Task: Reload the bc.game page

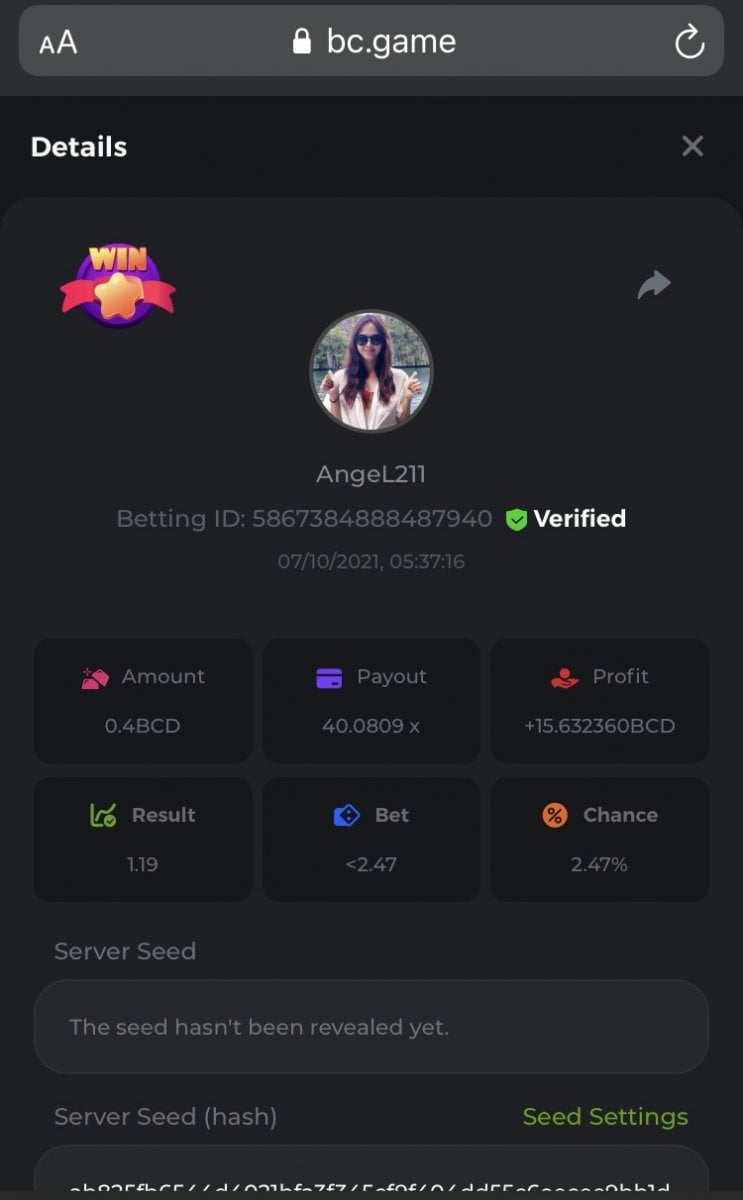Action: pyautogui.click(x=689, y=42)
